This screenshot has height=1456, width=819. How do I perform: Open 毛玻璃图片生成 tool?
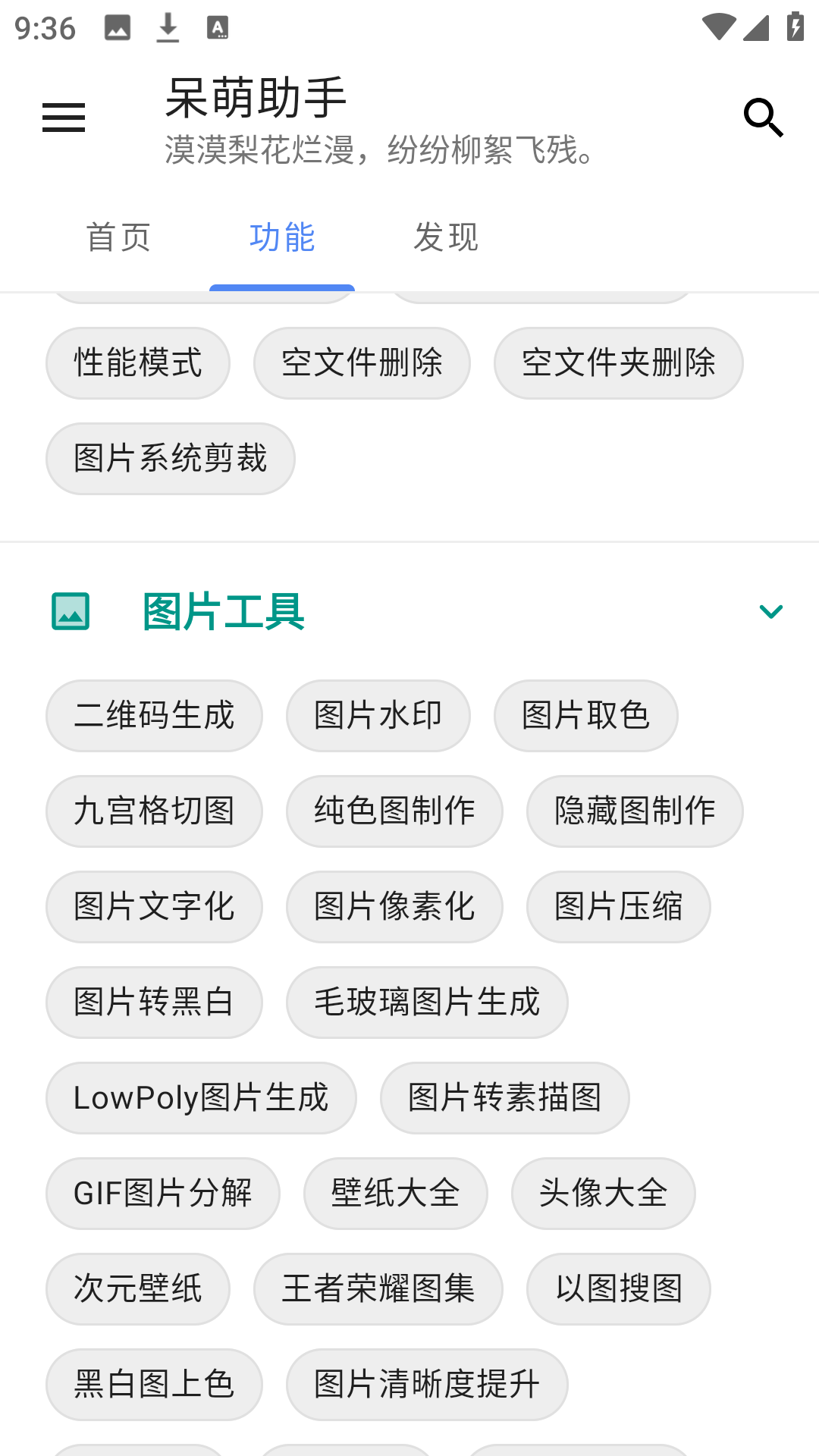426,1002
